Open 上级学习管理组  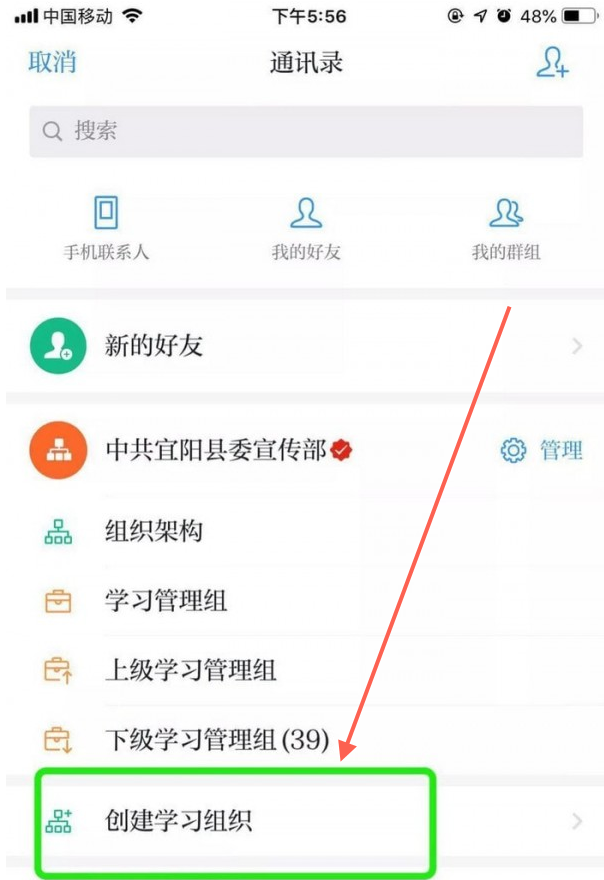pyautogui.click(x=190, y=671)
